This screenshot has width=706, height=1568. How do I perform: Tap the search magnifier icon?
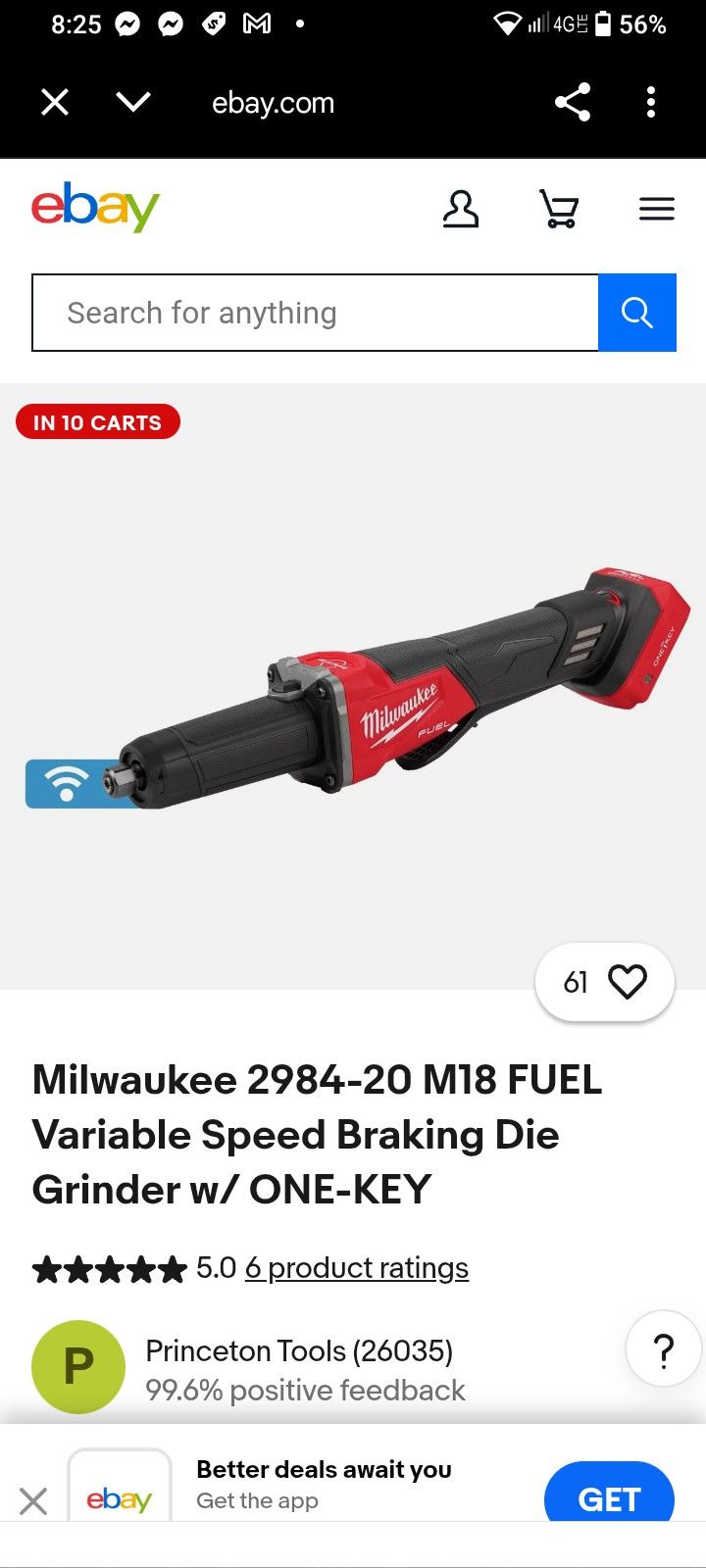pyautogui.click(x=637, y=312)
